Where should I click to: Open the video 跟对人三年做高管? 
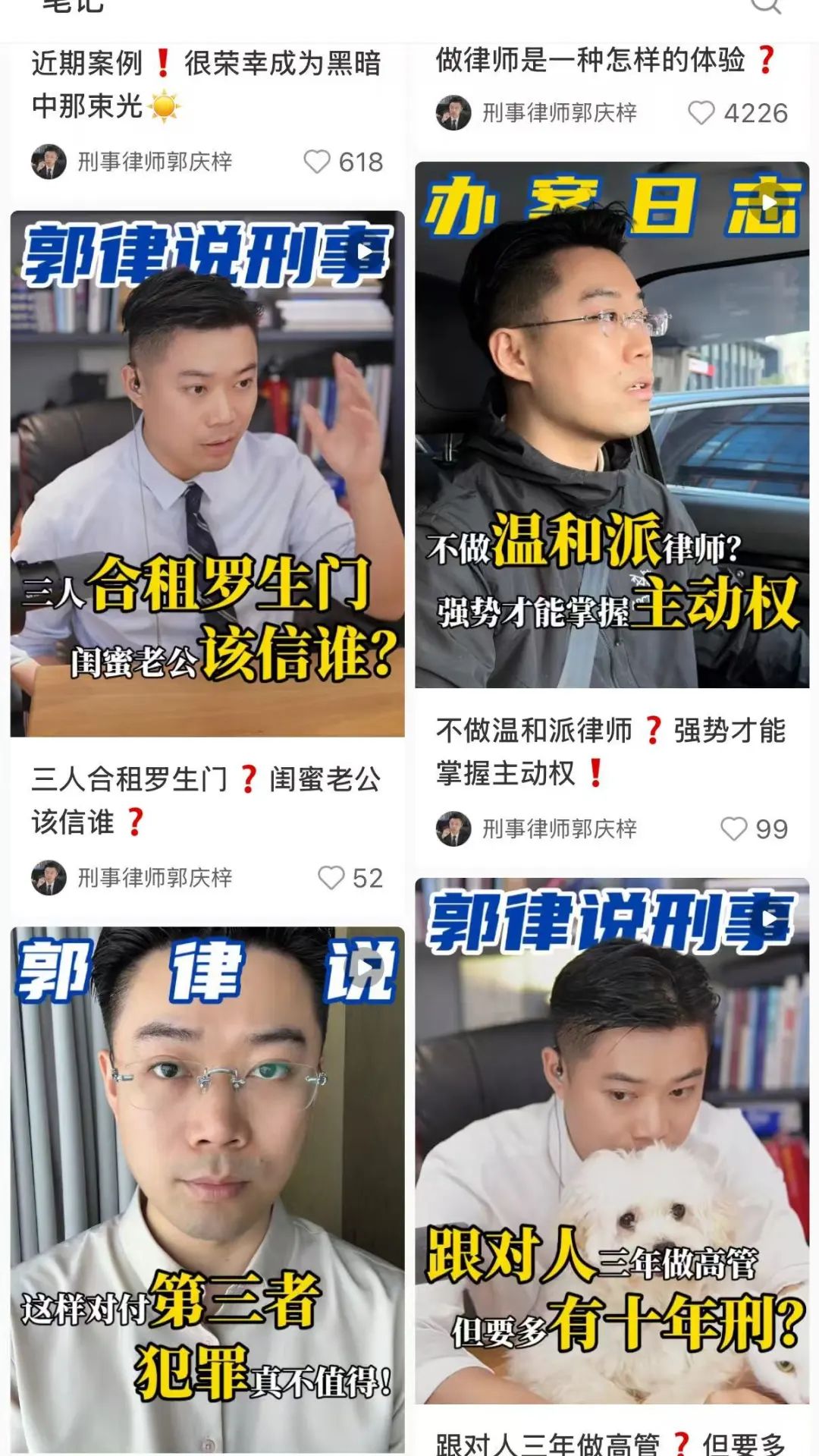(x=612, y=1138)
